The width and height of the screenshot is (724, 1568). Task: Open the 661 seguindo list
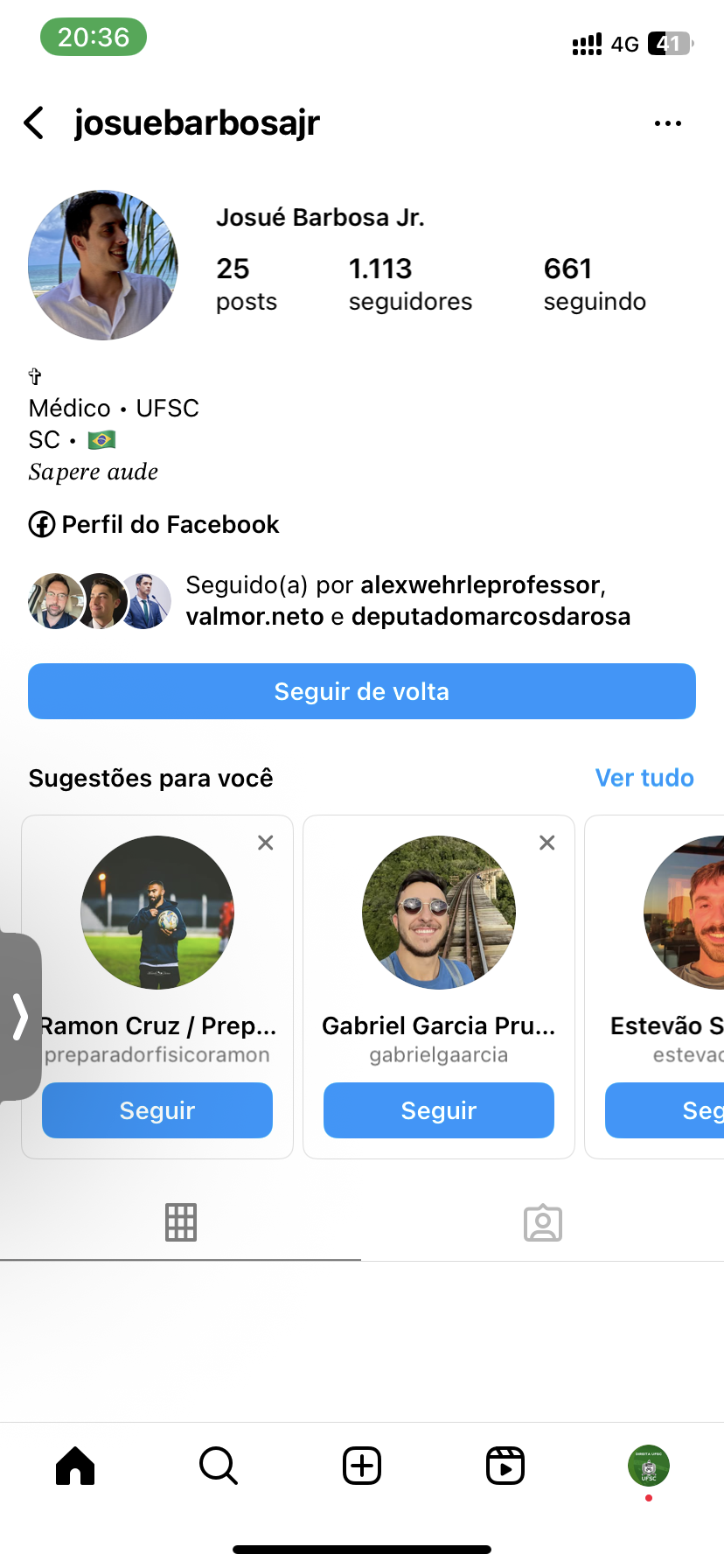click(x=594, y=283)
